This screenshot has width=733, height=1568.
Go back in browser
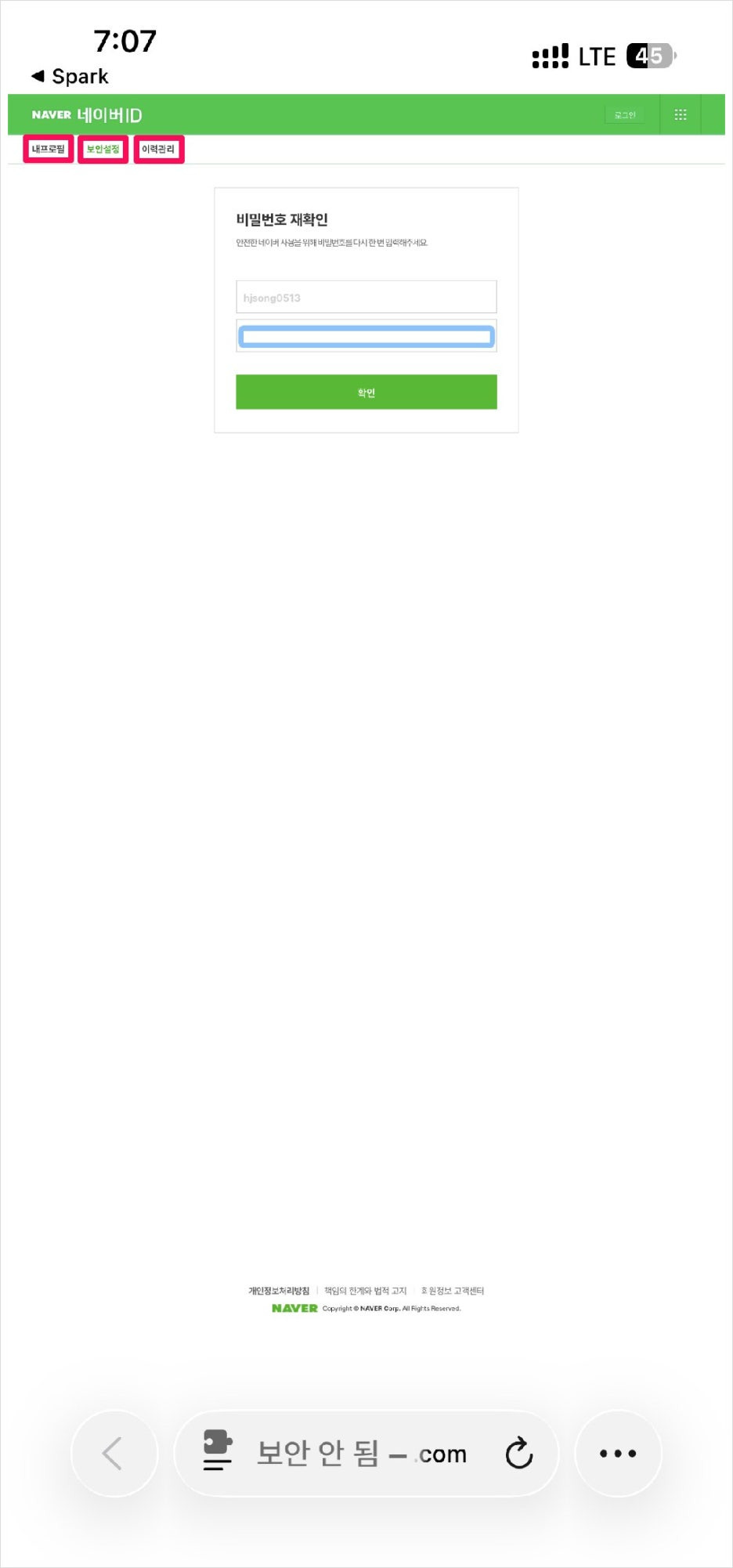[x=114, y=1454]
